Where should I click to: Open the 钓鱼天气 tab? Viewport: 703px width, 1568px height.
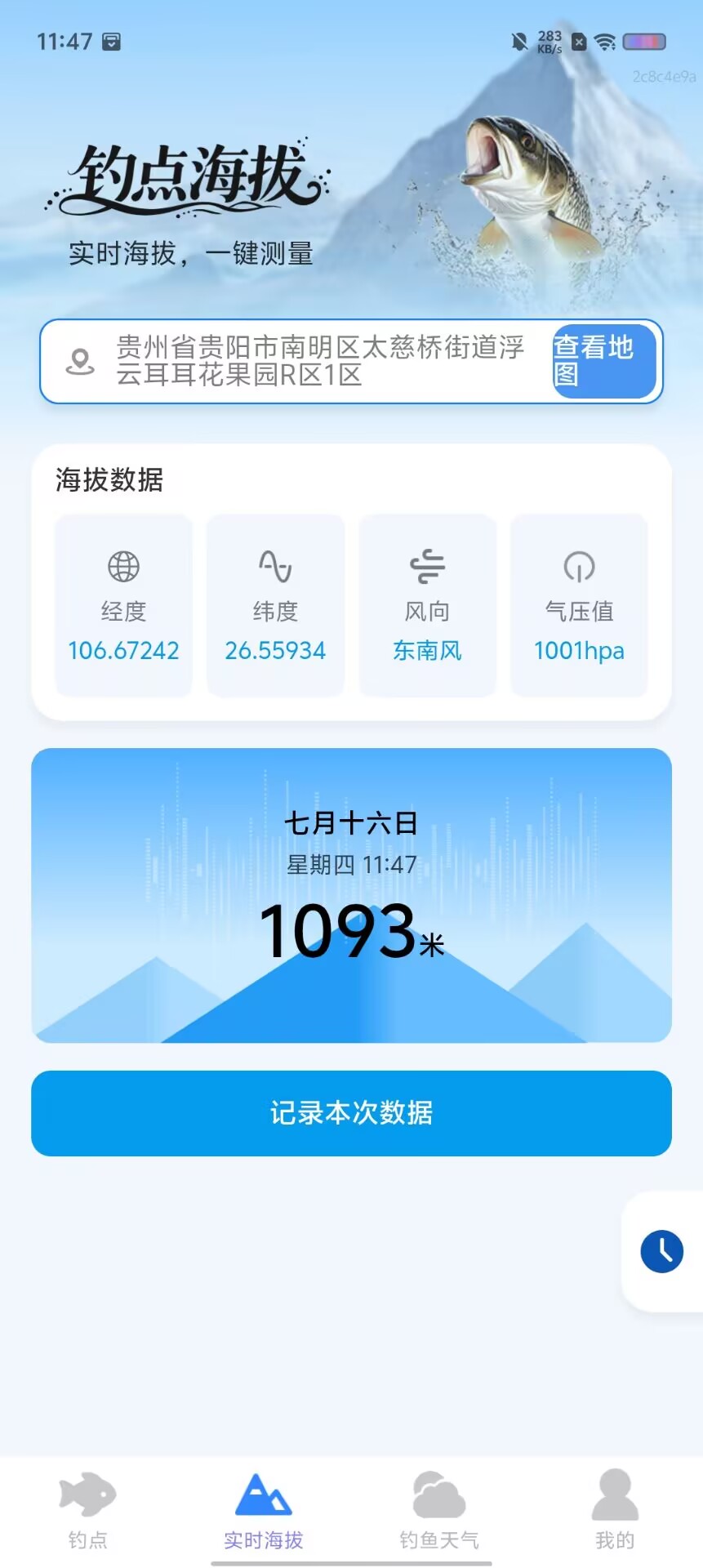coord(439,1511)
